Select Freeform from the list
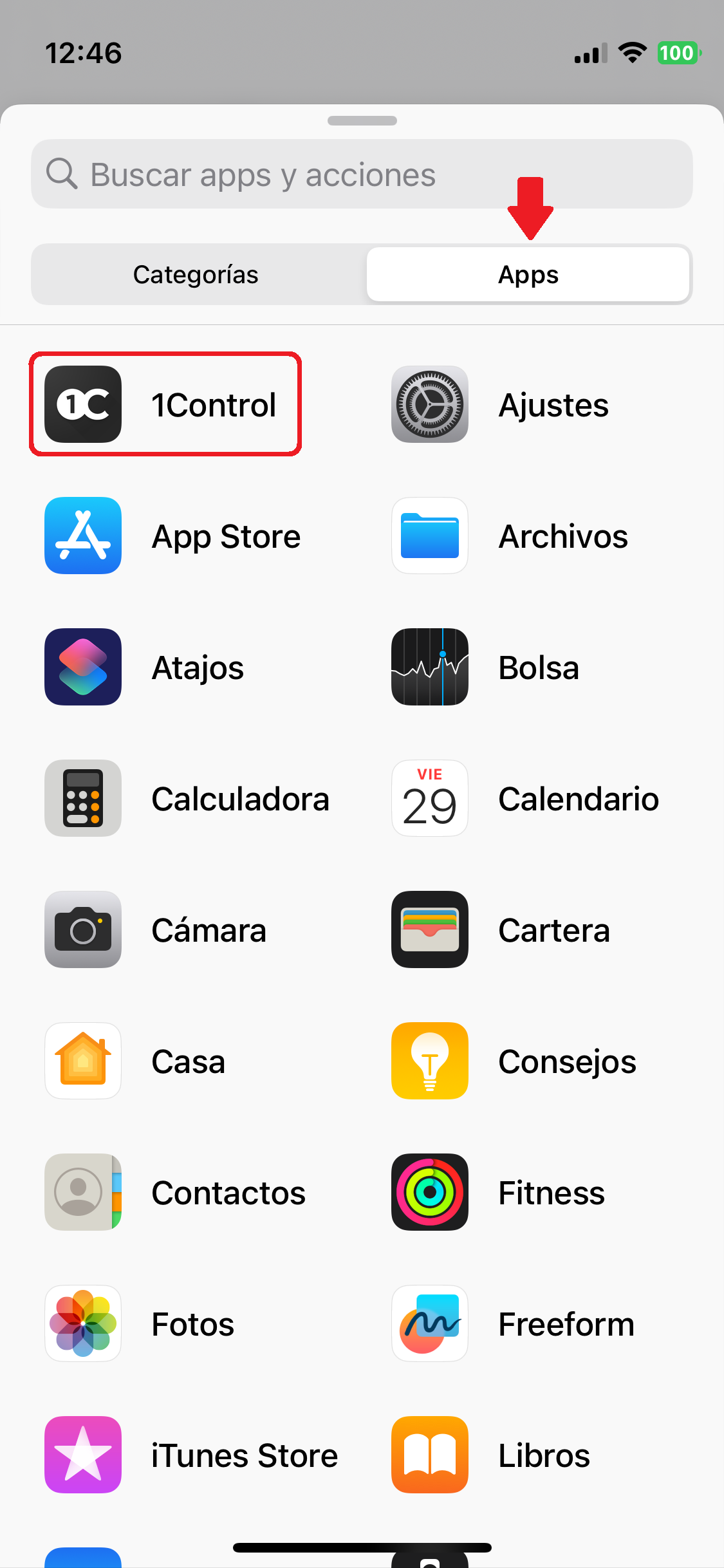 pyautogui.click(x=513, y=1323)
